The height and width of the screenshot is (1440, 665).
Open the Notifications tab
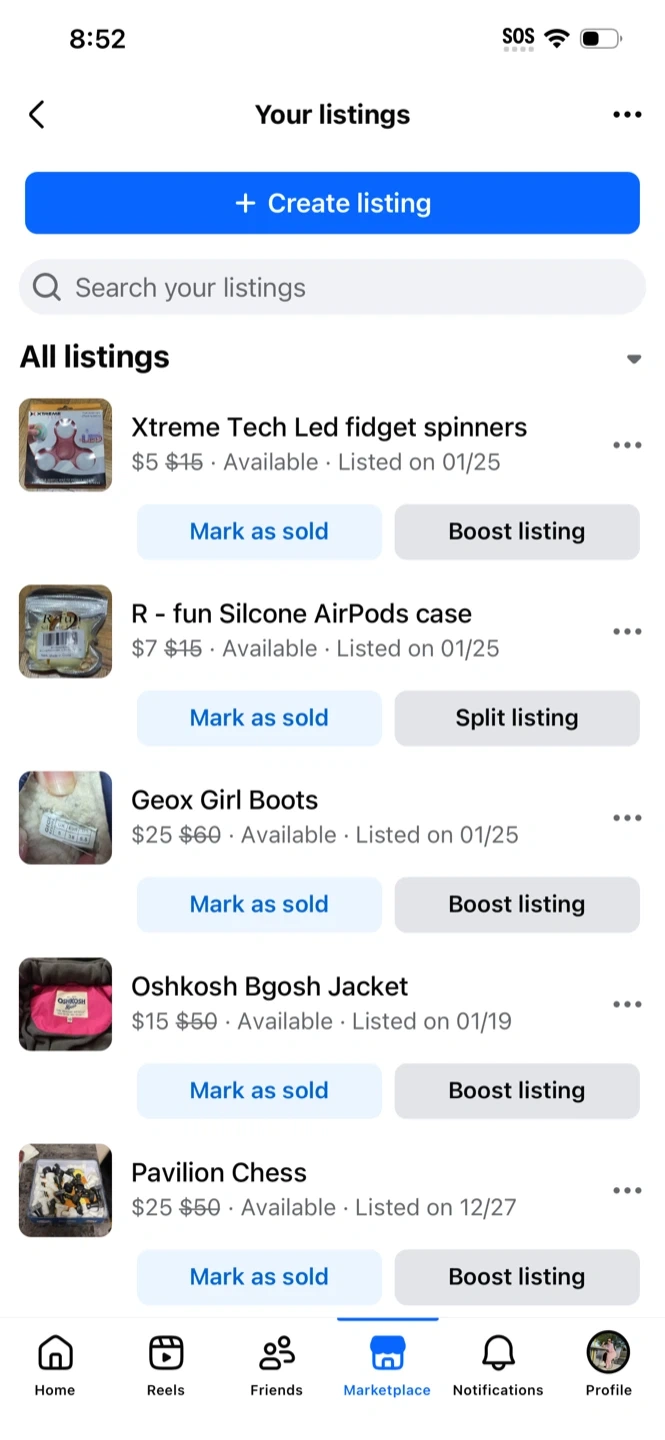498,1364
